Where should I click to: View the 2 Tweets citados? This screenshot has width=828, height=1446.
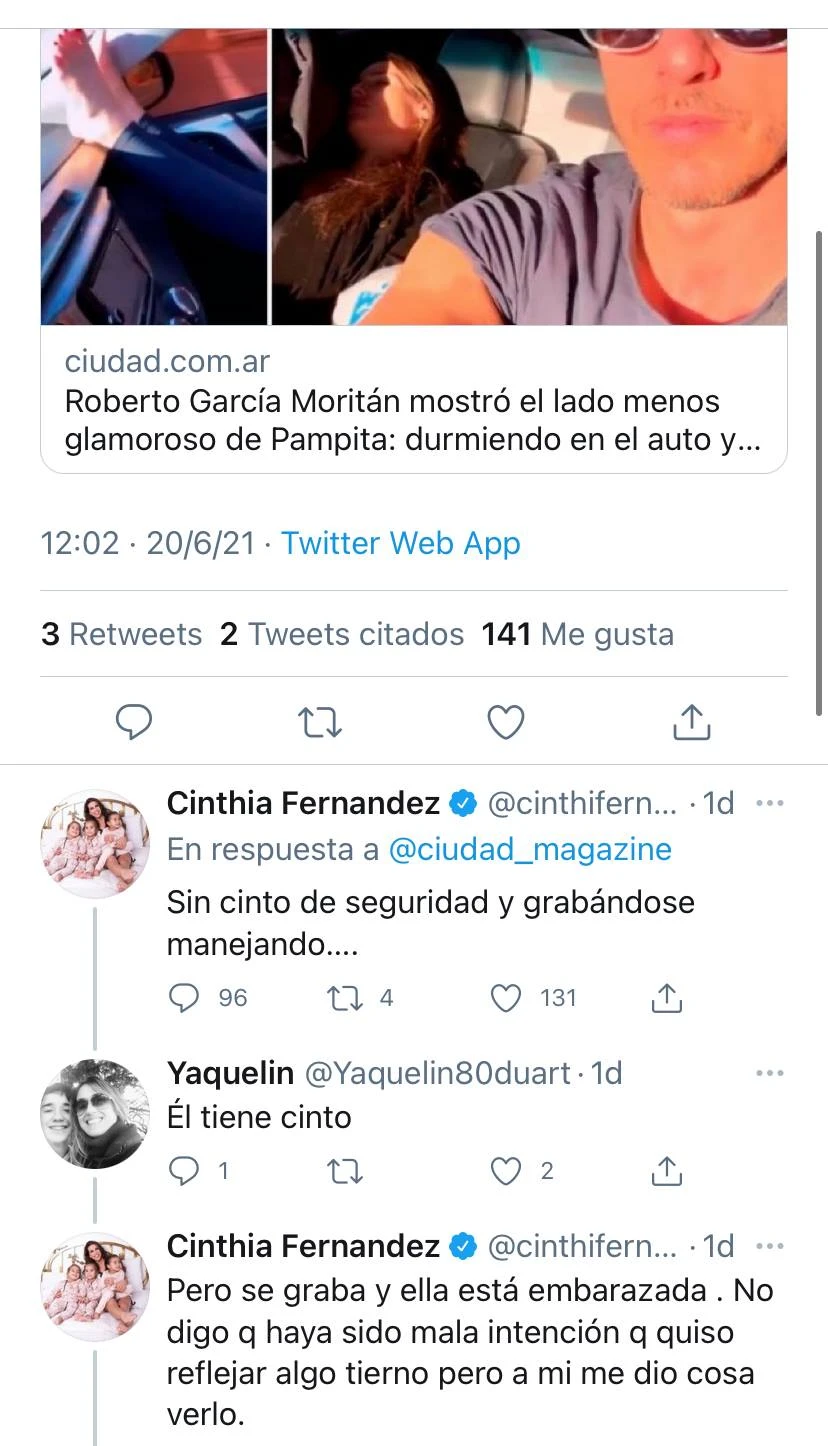(x=342, y=634)
